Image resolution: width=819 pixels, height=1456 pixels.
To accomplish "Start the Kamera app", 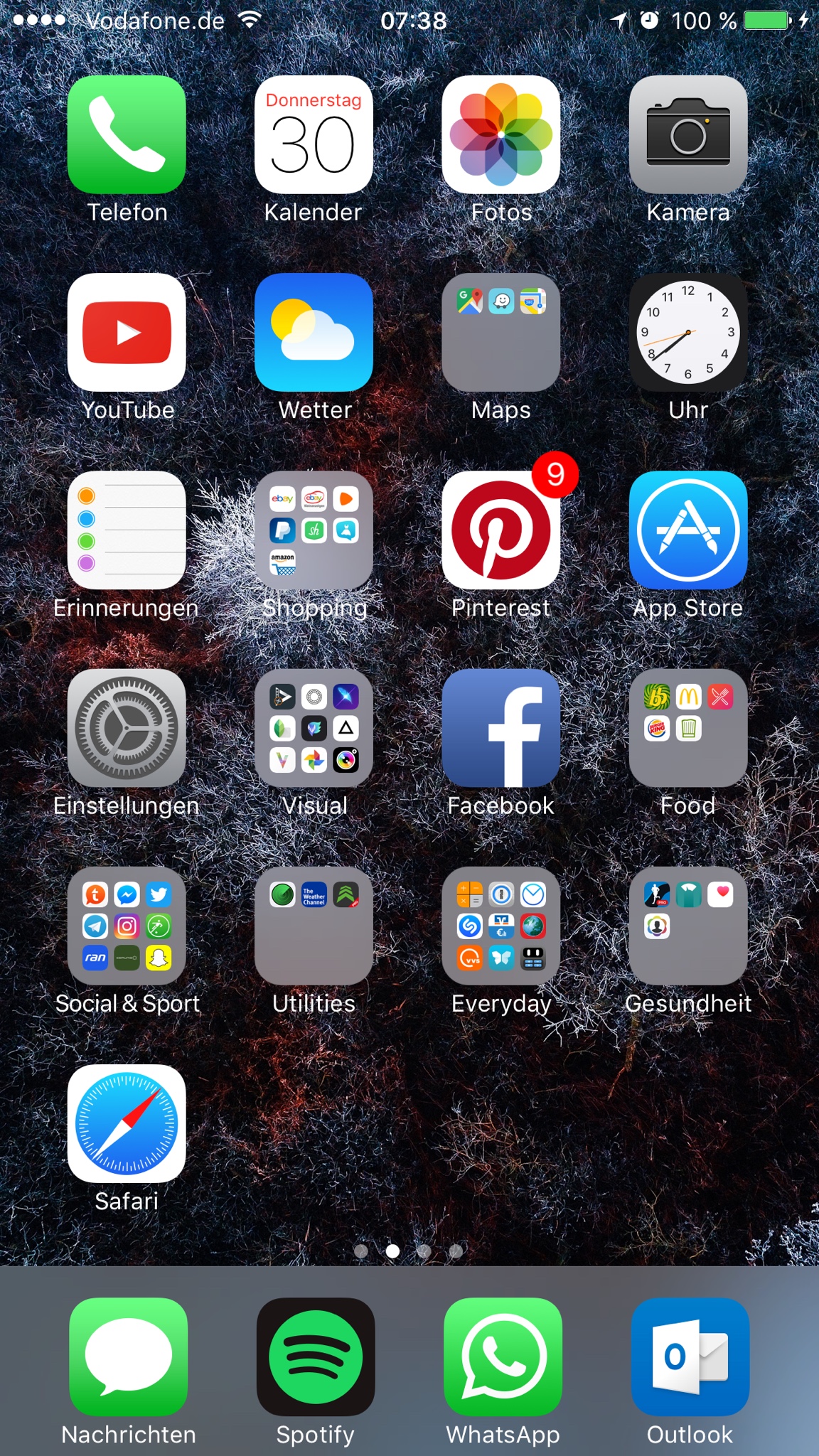I will point(687,135).
